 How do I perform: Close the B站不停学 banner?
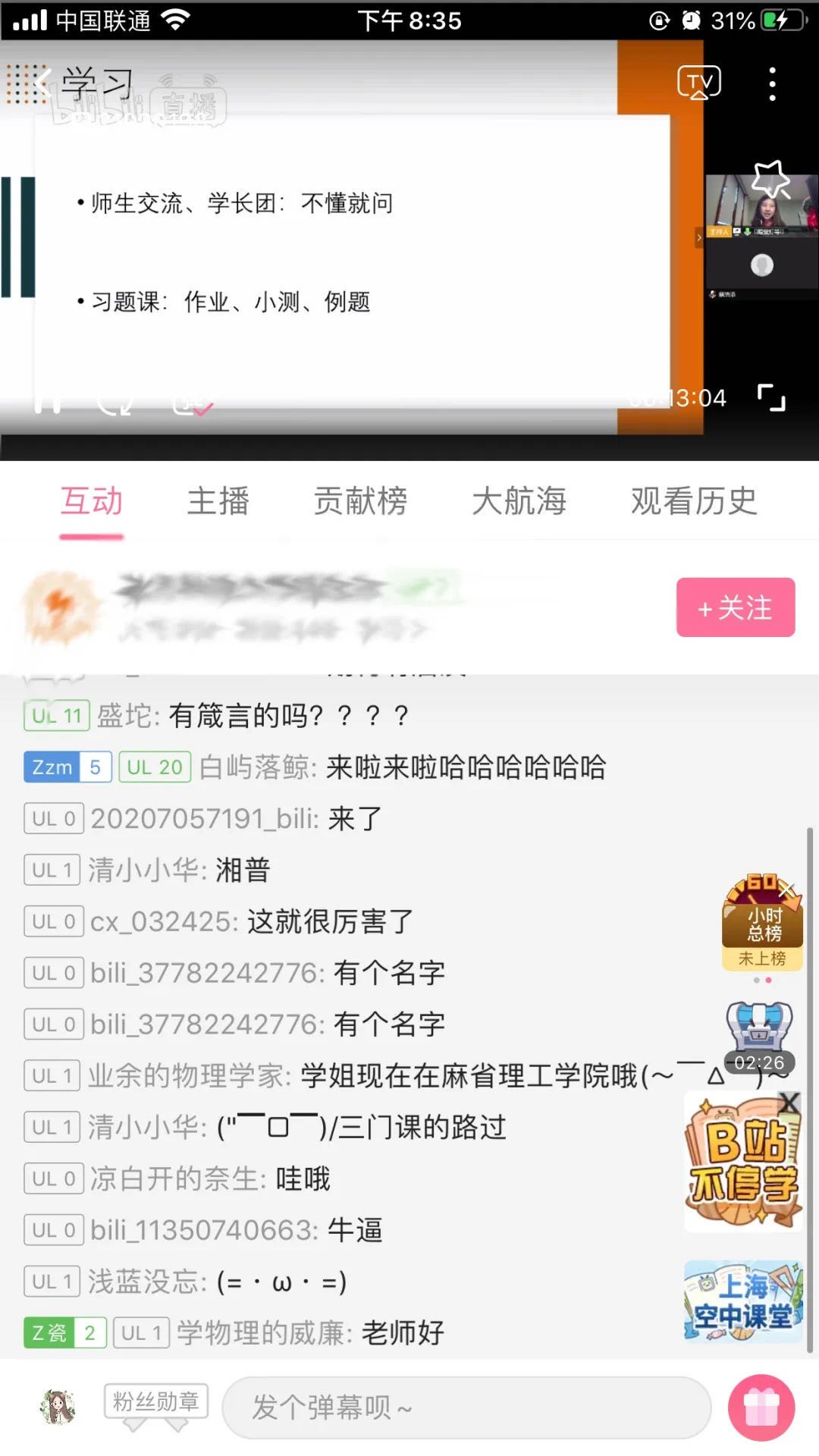789,1103
